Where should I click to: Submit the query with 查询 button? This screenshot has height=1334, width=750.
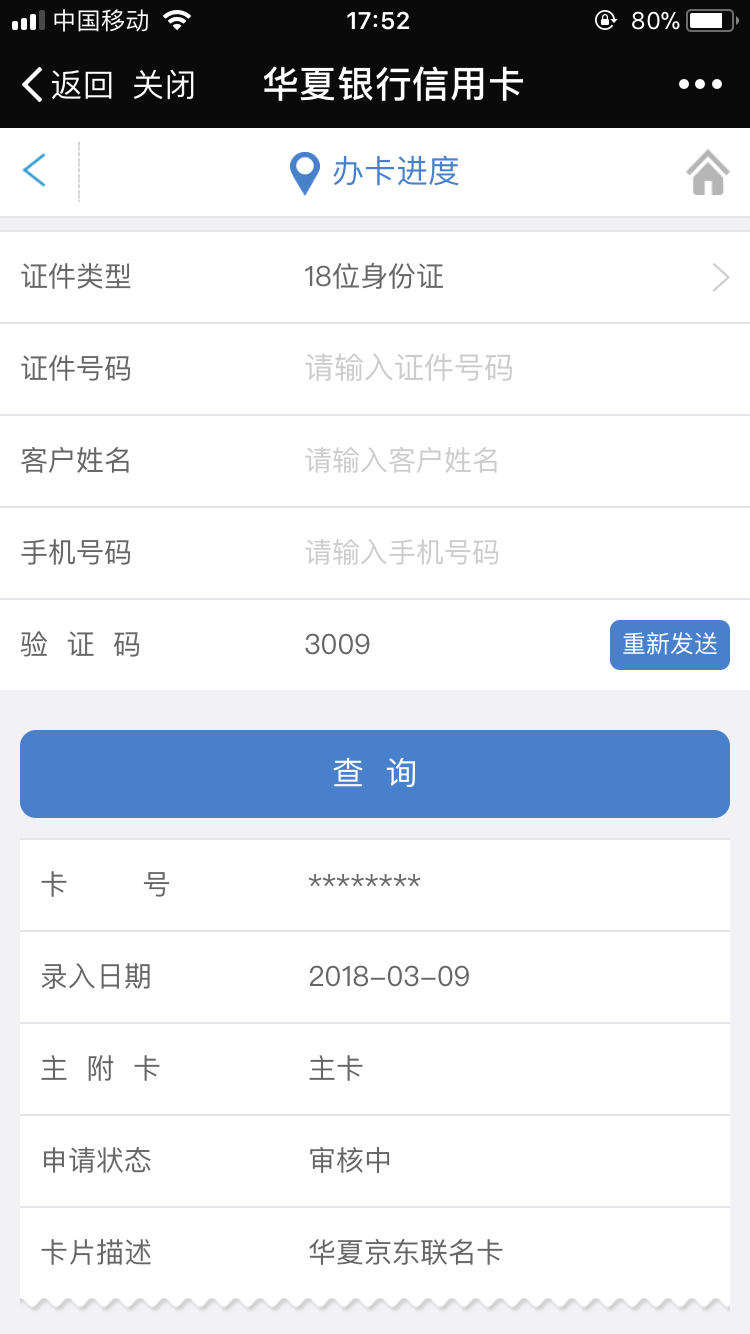(375, 774)
